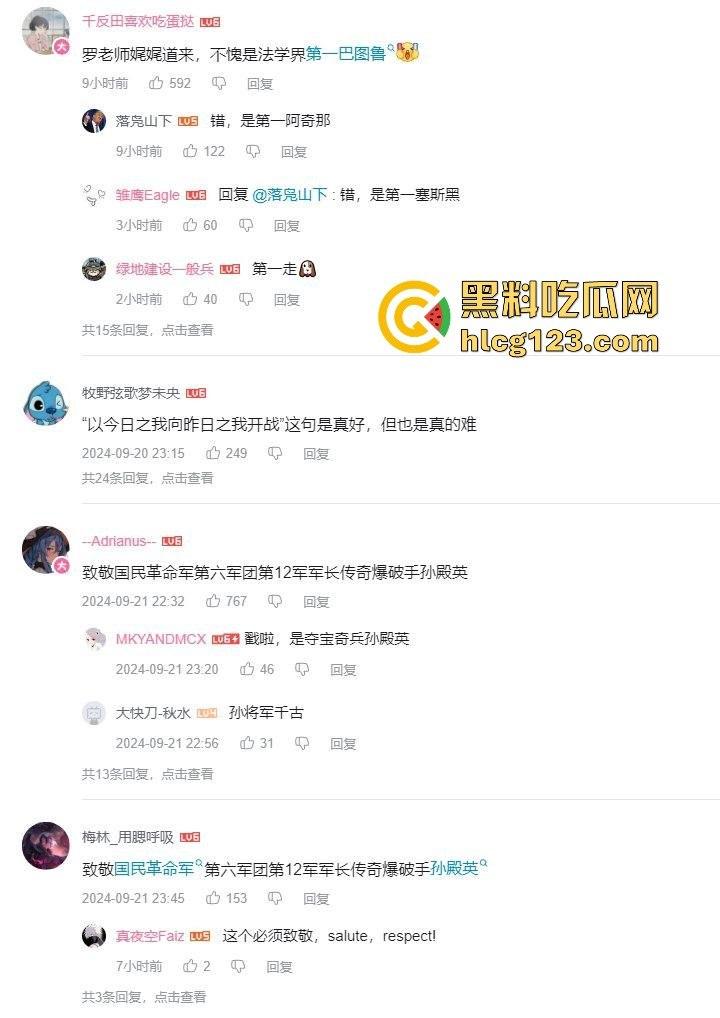
Task: Open the @落凫山下 mention link
Action: [289, 195]
